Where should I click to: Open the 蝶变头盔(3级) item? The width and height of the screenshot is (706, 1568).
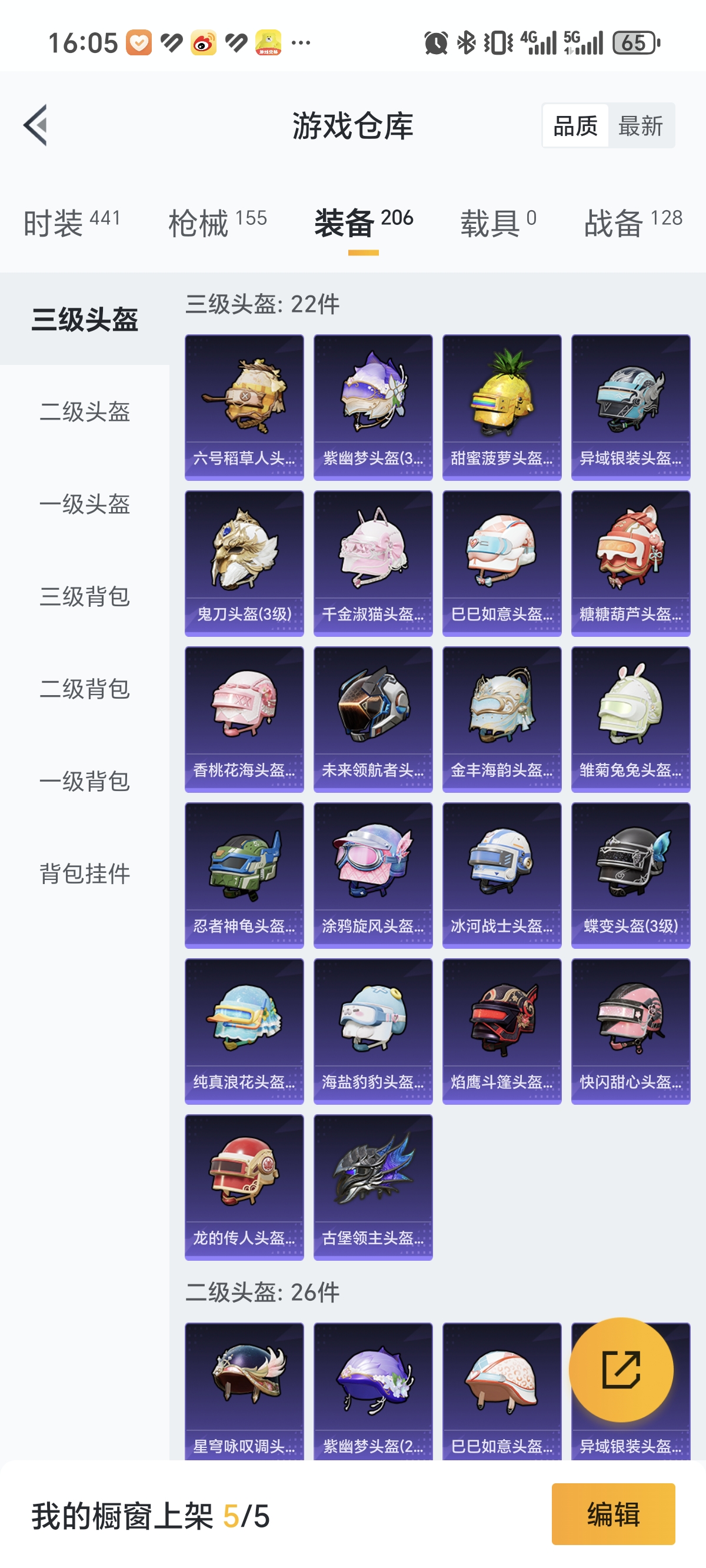pyautogui.click(x=631, y=875)
